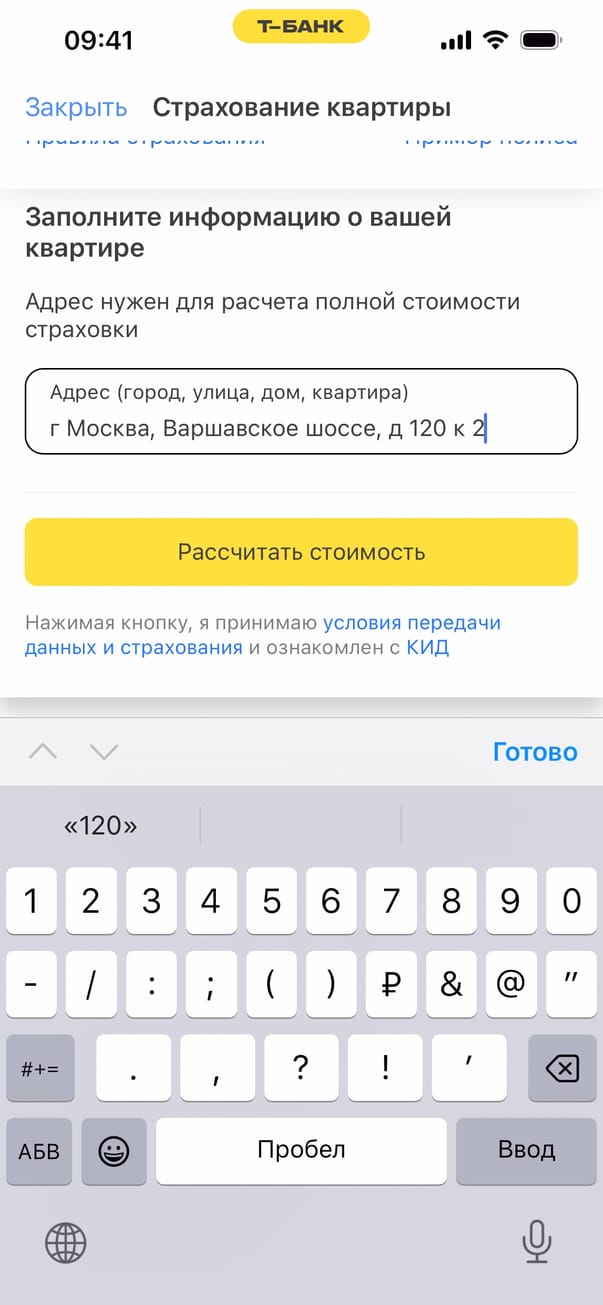This screenshot has width=603, height=1305.
Task: Tap the backspace key
Action: pos(562,1069)
